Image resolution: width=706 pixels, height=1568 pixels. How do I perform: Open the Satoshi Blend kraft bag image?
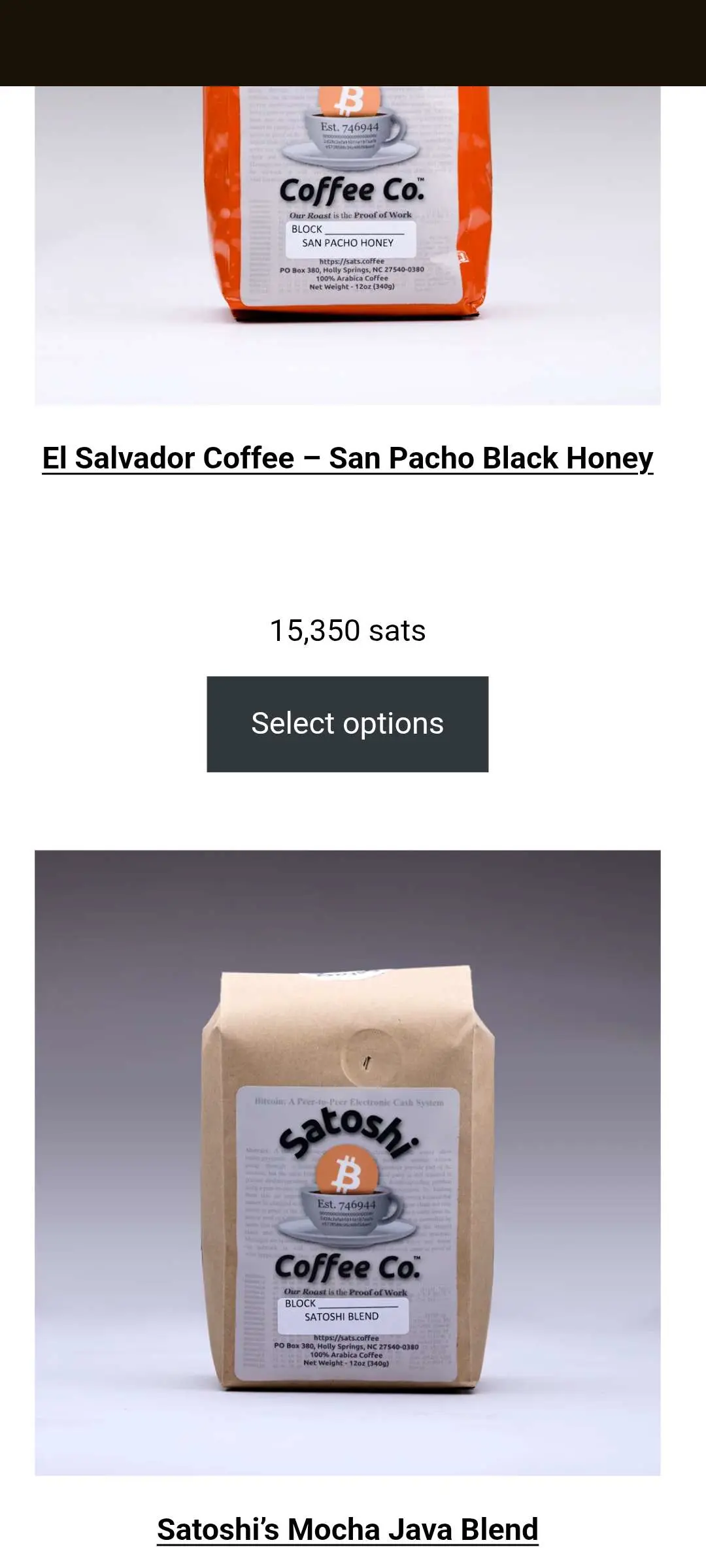point(347,1162)
